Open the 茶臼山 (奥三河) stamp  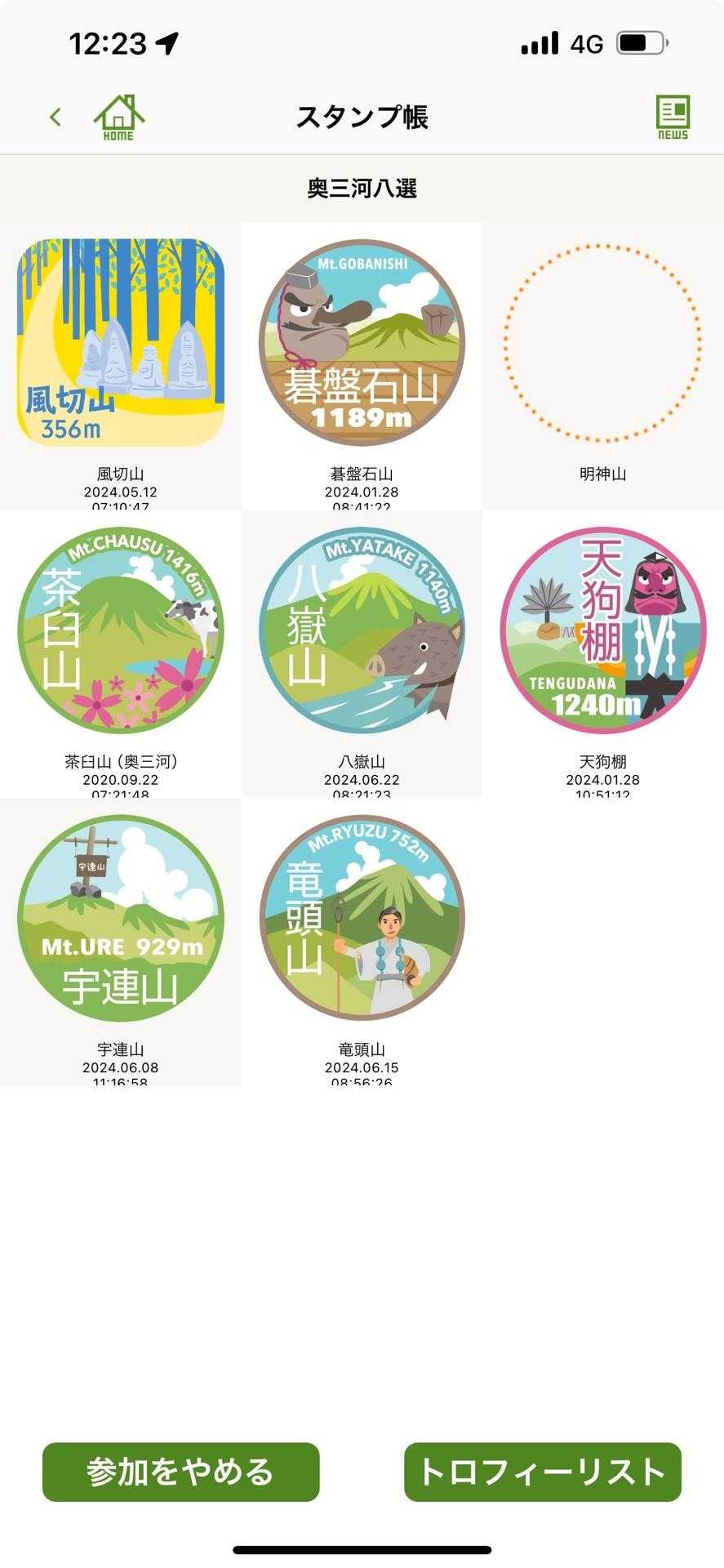121,630
